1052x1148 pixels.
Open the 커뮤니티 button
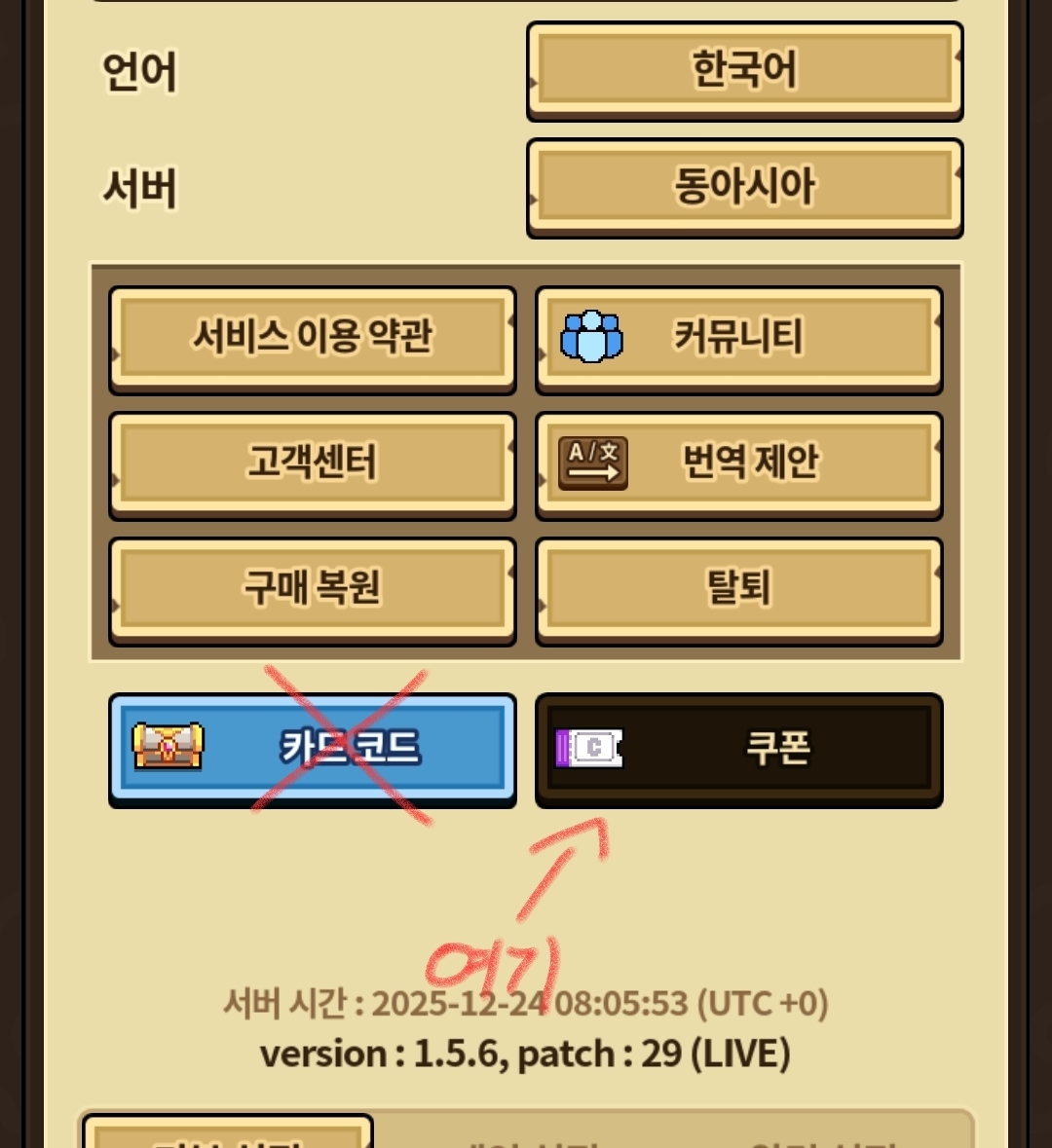click(x=738, y=338)
